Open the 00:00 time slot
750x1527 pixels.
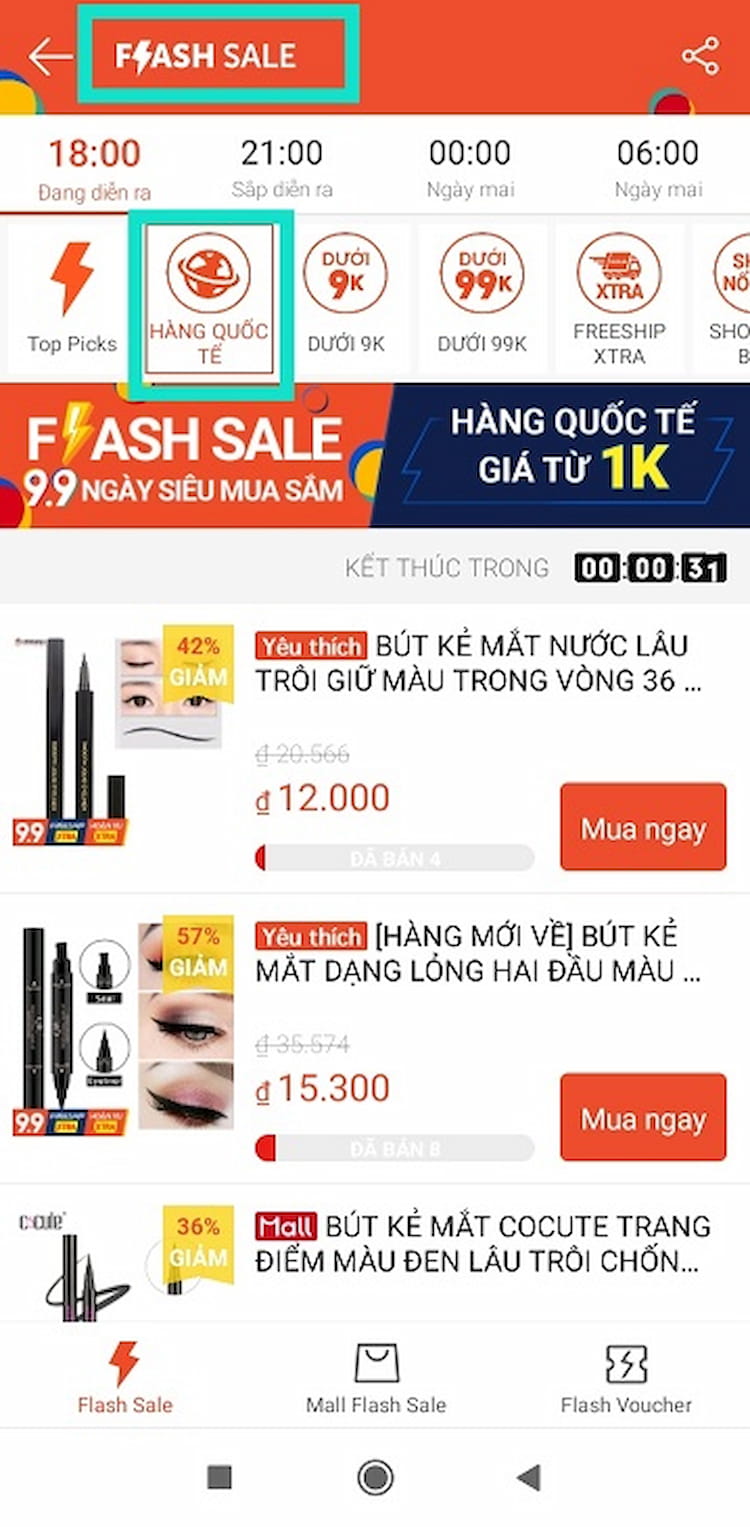point(469,167)
